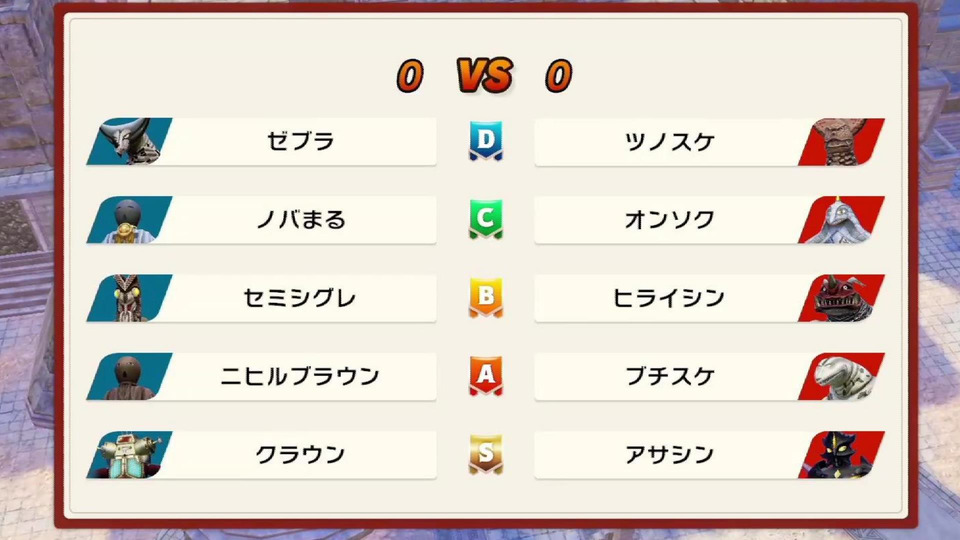
Task: Open the opponent ヒライシン entry
Action: click(670, 298)
